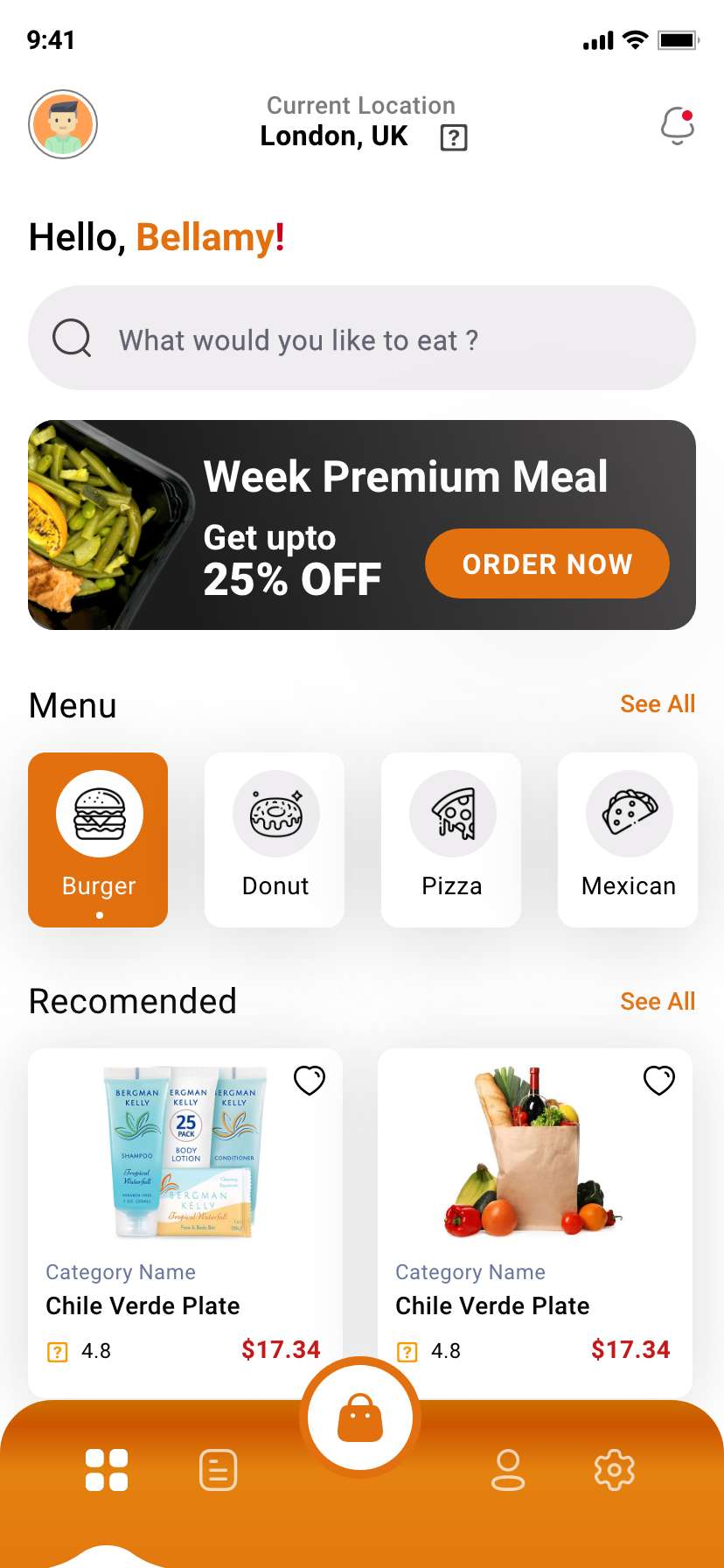Viewport: 724px width, 1568px height.
Task: See all Recomended items
Action: click(657, 1002)
